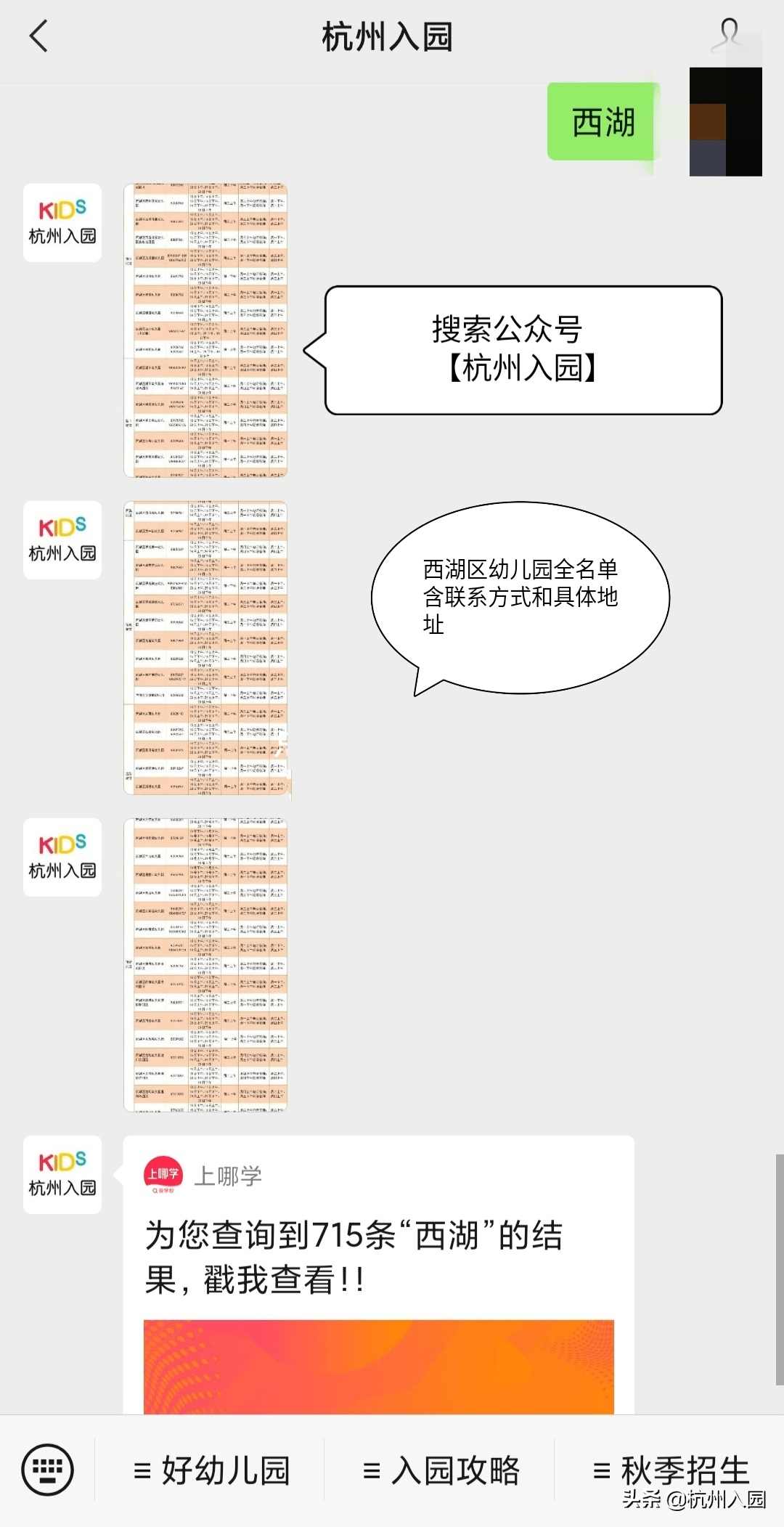Expand the ≡ menu beside 秋季招生
This screenshot has height=1527, width=784.
tap(603, 1470)
